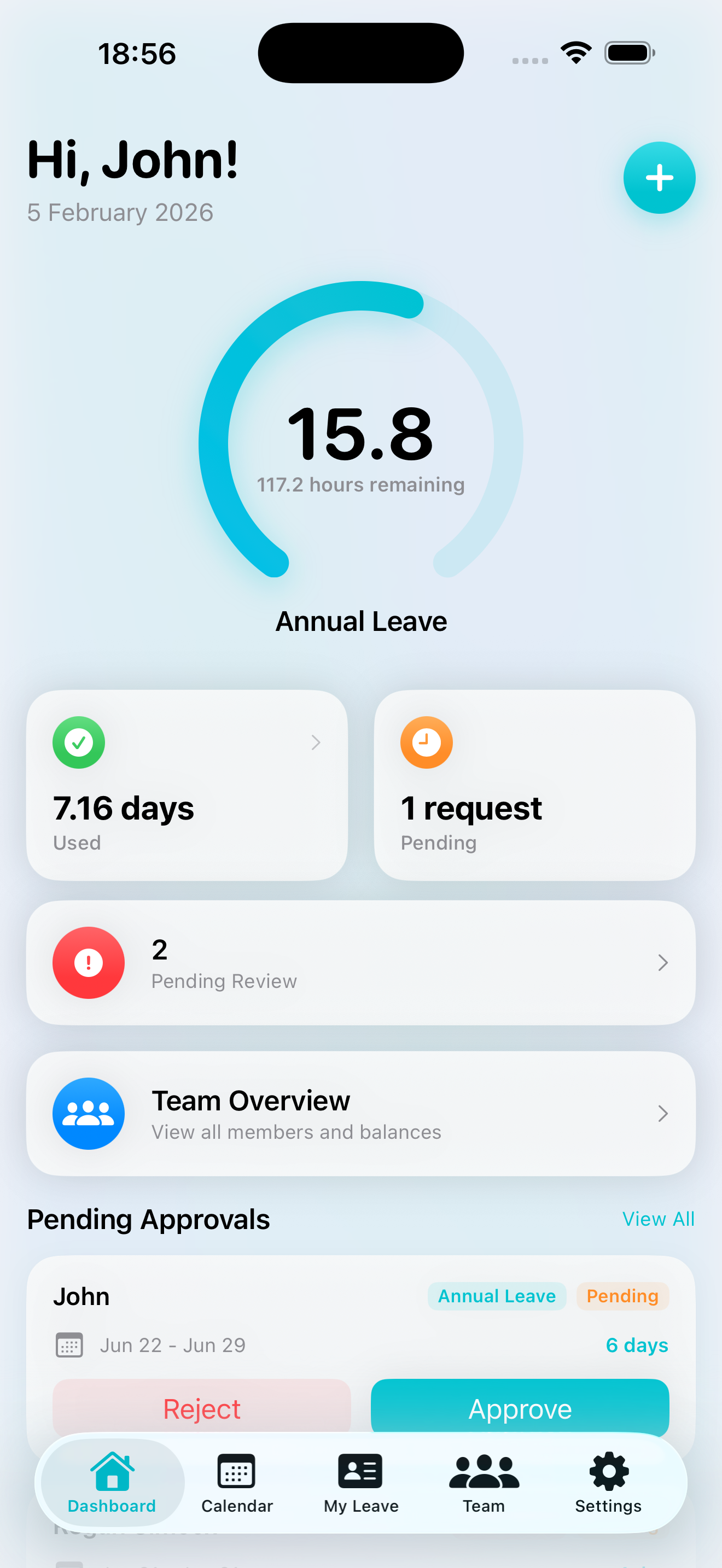Expand Team Overview with its chevron arrow

click(663, 1113)
